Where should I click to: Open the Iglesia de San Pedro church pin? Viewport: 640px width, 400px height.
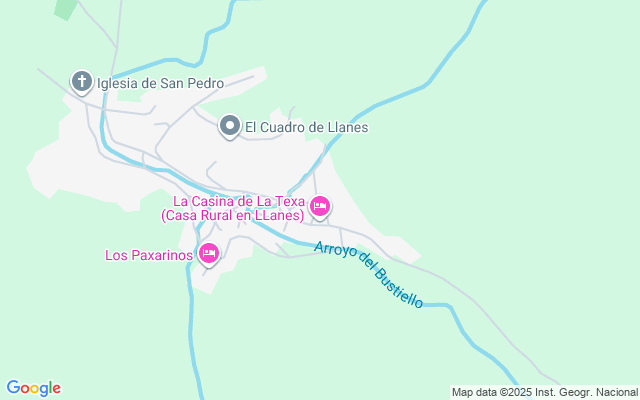coord(82,82)
